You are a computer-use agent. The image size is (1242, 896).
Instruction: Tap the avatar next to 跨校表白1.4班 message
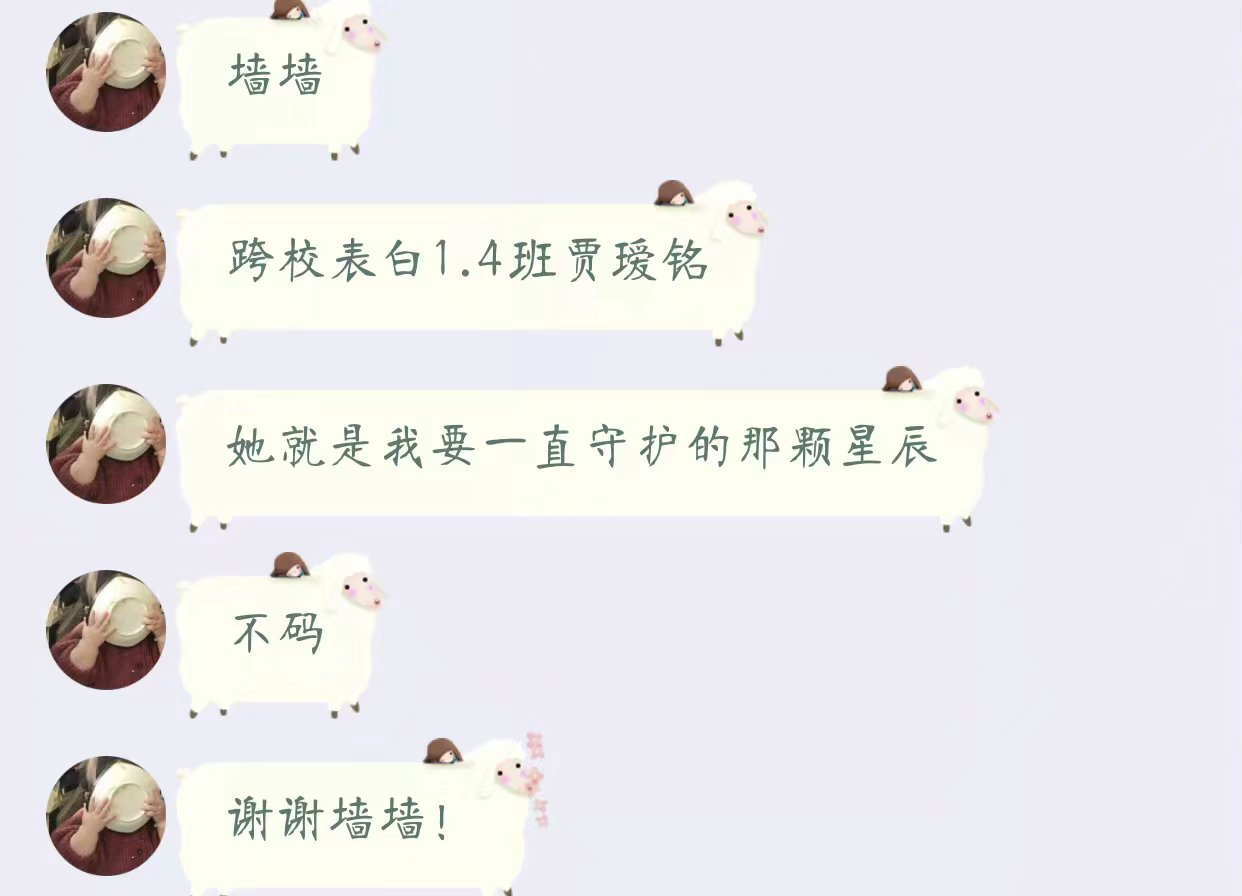pyautogui.click(x=106, y=258)
